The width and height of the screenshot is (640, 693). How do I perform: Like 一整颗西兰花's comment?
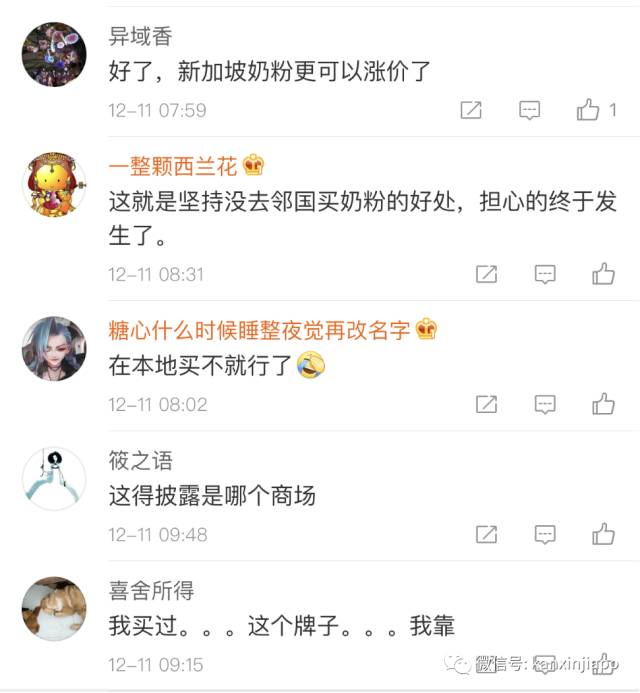(x=603, y=273)
